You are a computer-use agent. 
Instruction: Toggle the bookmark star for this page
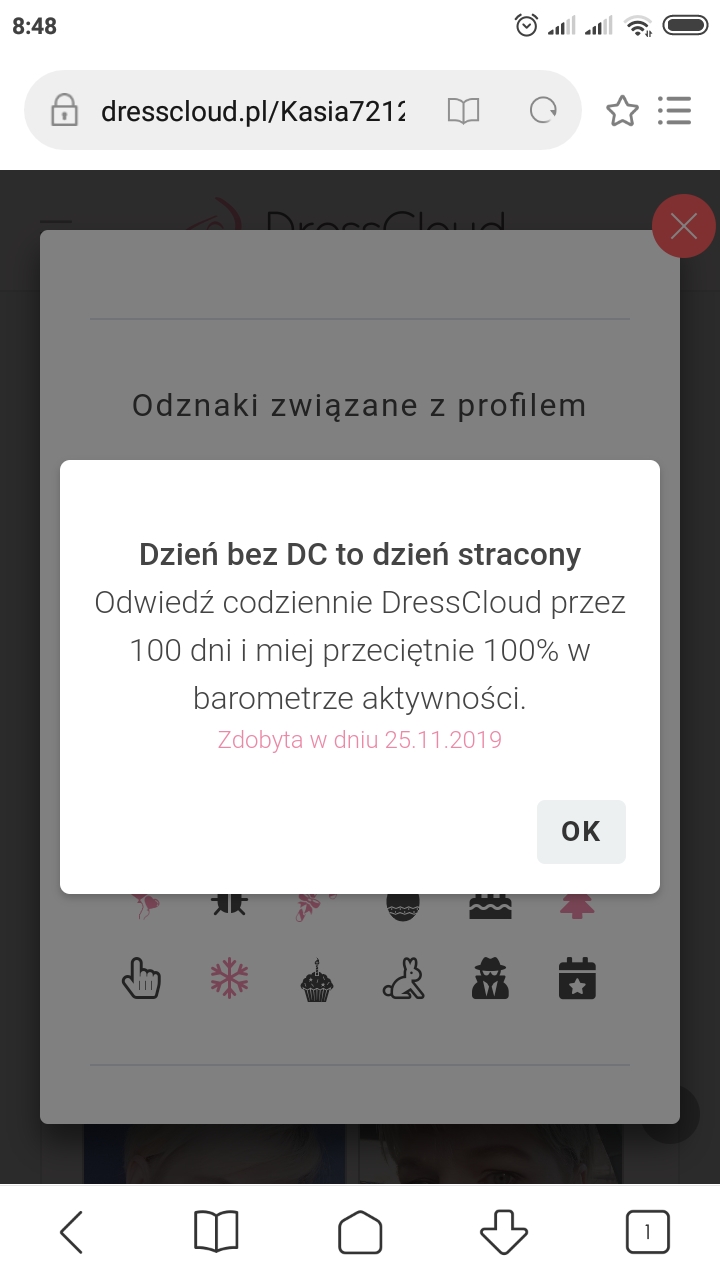[x=622, y=111]
